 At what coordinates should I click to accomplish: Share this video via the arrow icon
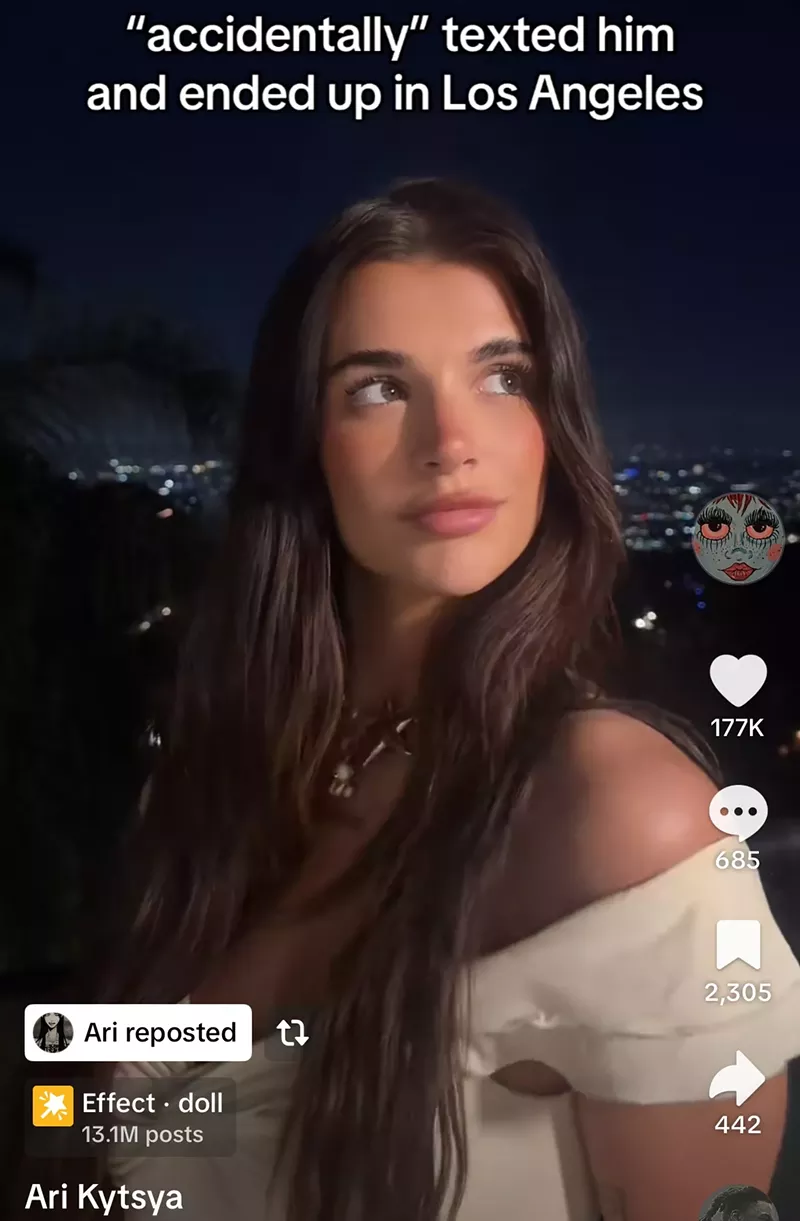(x=738, y=1078)
